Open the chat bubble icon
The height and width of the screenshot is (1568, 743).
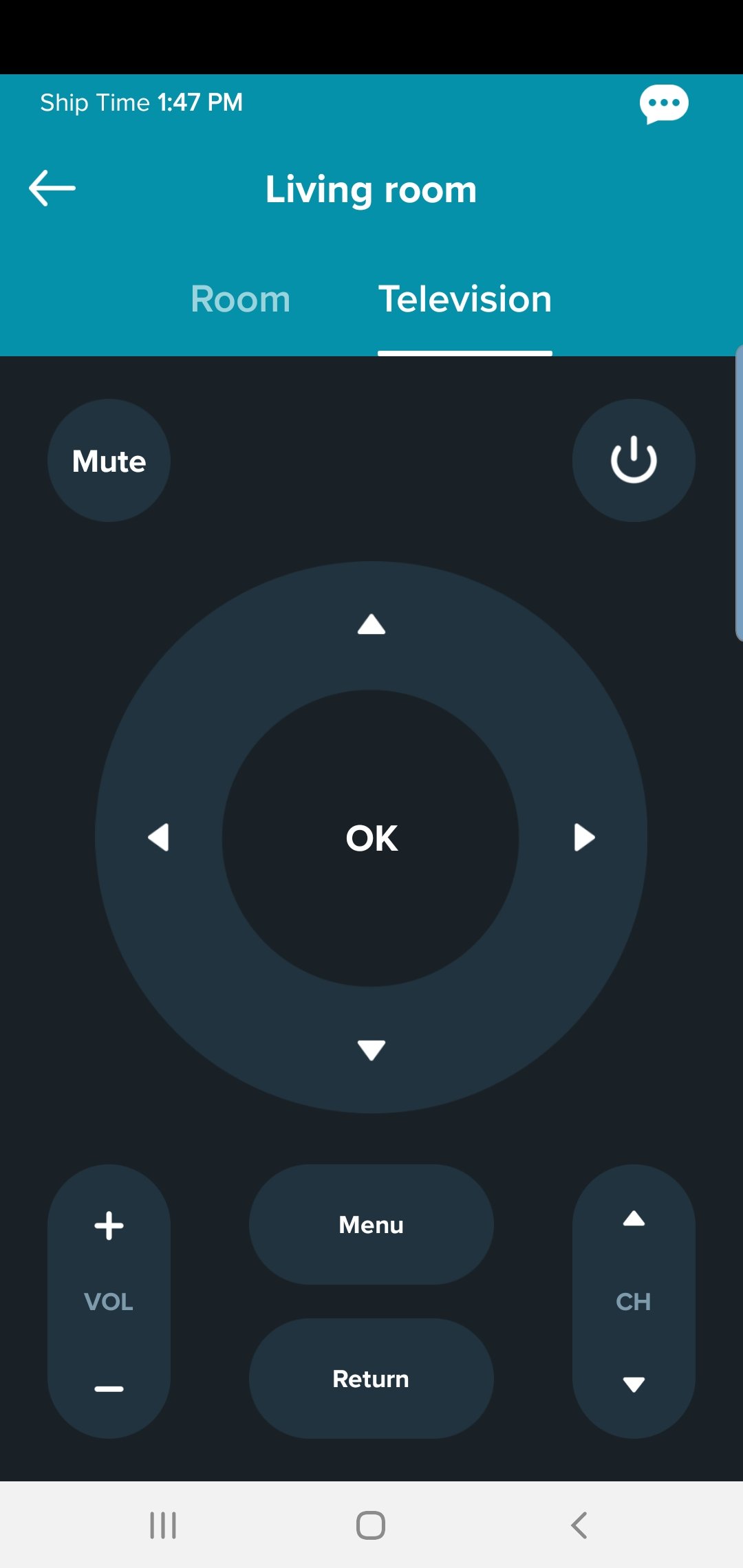click(663, 104)
